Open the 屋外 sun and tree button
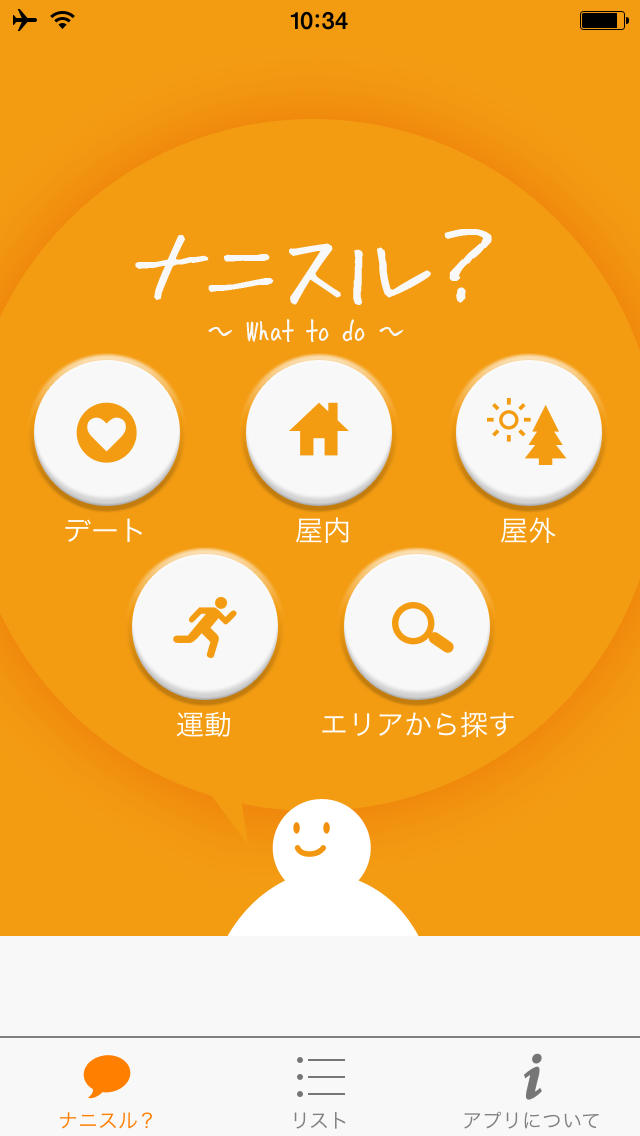Viewport: 640px width, 1136px height. pyautogui.click(x=529, y=432)
